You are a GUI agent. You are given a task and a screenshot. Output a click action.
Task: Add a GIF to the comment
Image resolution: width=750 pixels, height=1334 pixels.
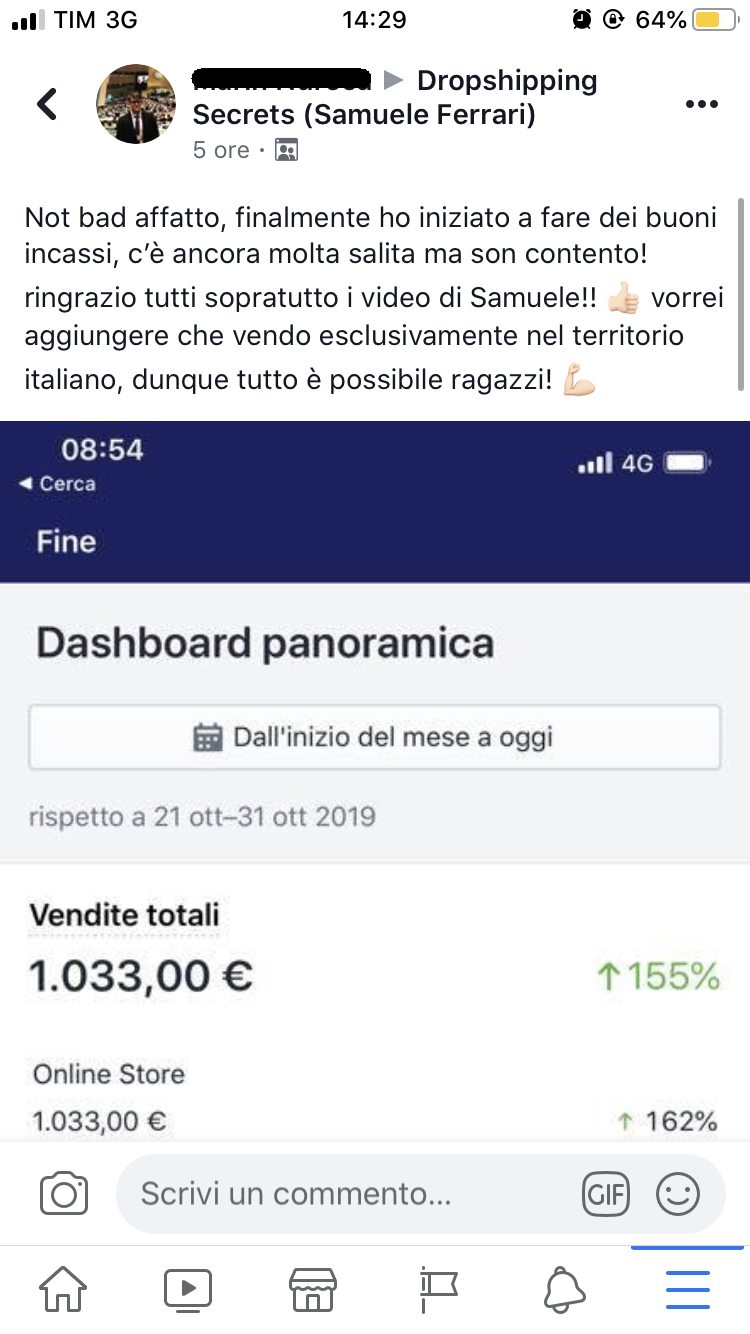pos(606,1194)
